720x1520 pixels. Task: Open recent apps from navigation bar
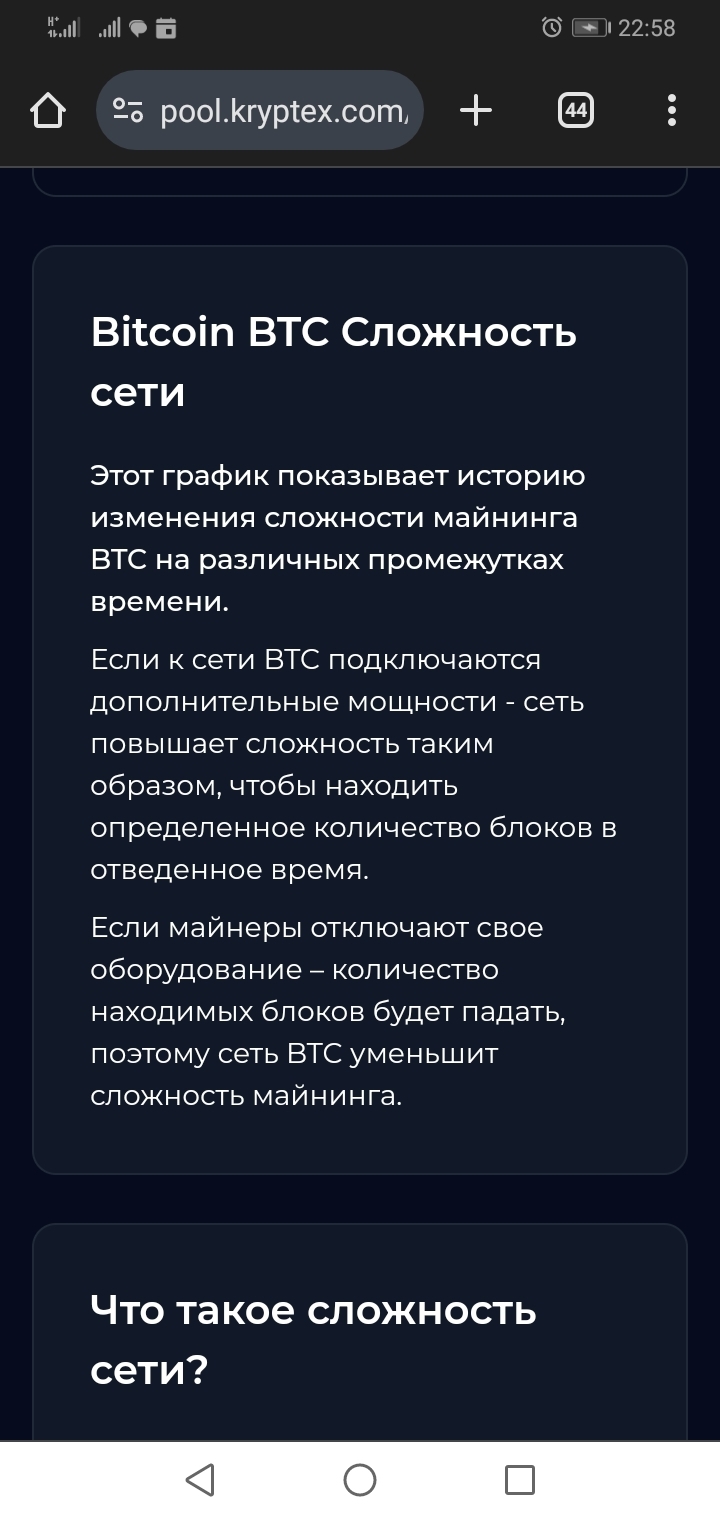tap(519, 1479)
